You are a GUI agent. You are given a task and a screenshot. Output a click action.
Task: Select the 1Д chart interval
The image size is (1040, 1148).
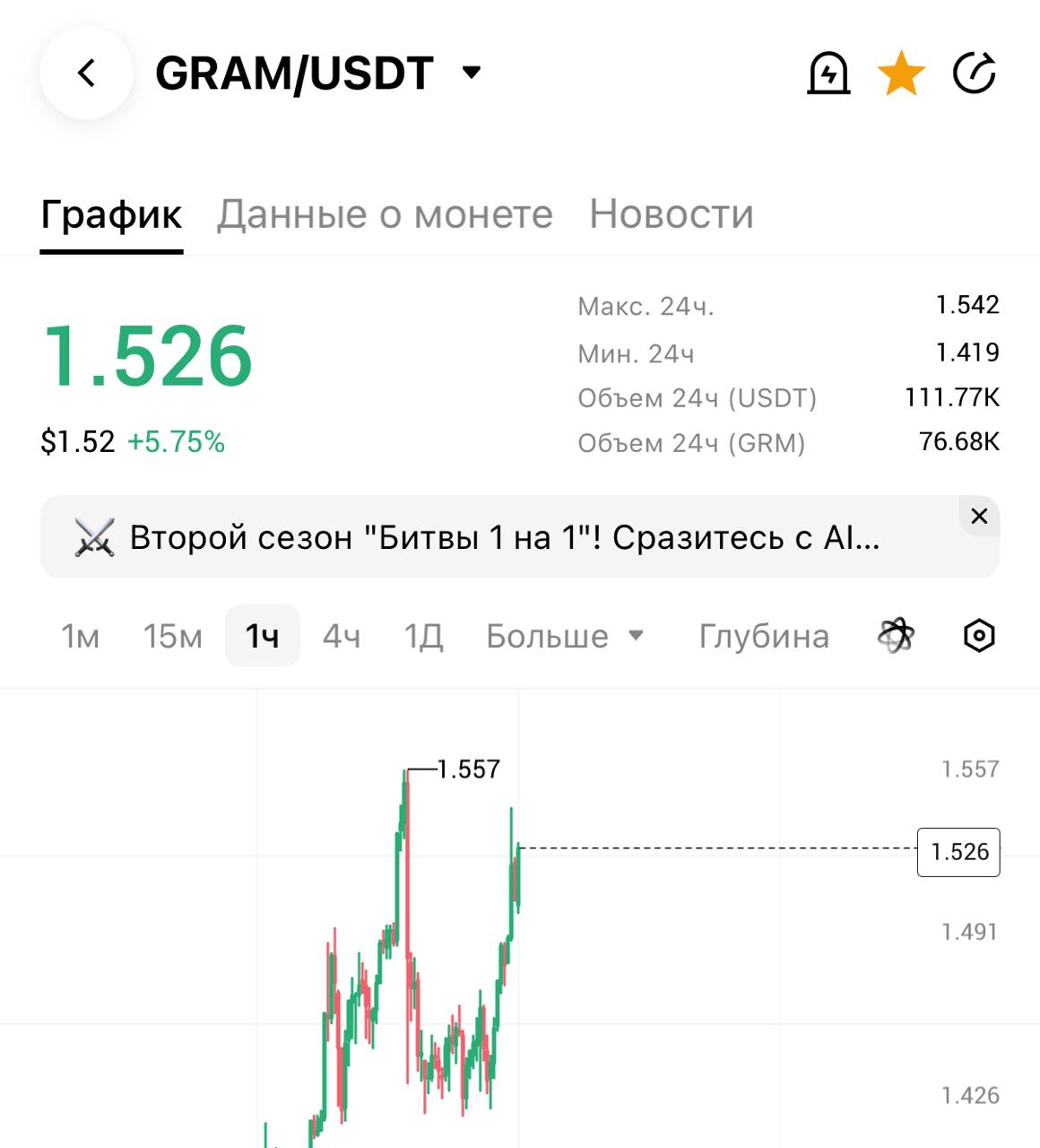[x=423, y=636]
